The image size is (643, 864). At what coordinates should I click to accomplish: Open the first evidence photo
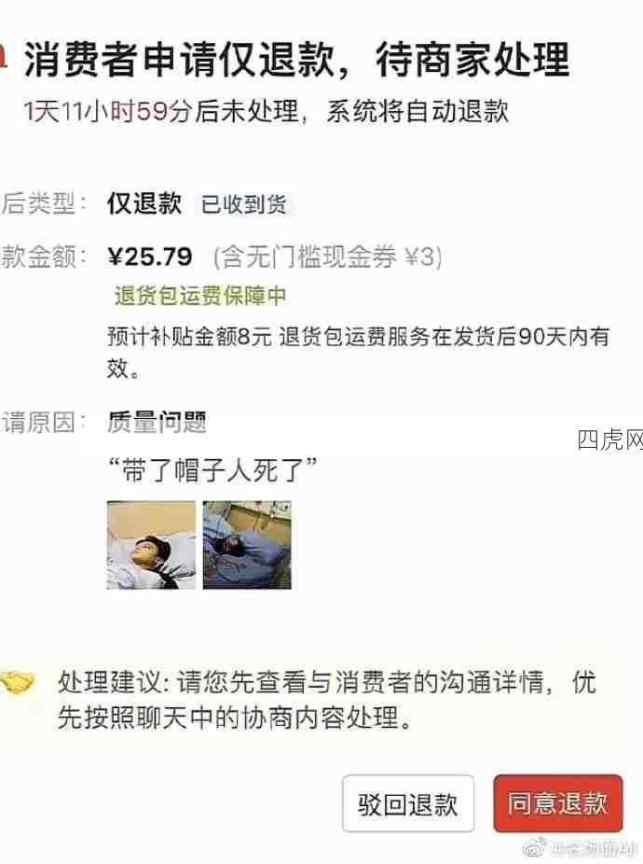(x=151, y=546)
